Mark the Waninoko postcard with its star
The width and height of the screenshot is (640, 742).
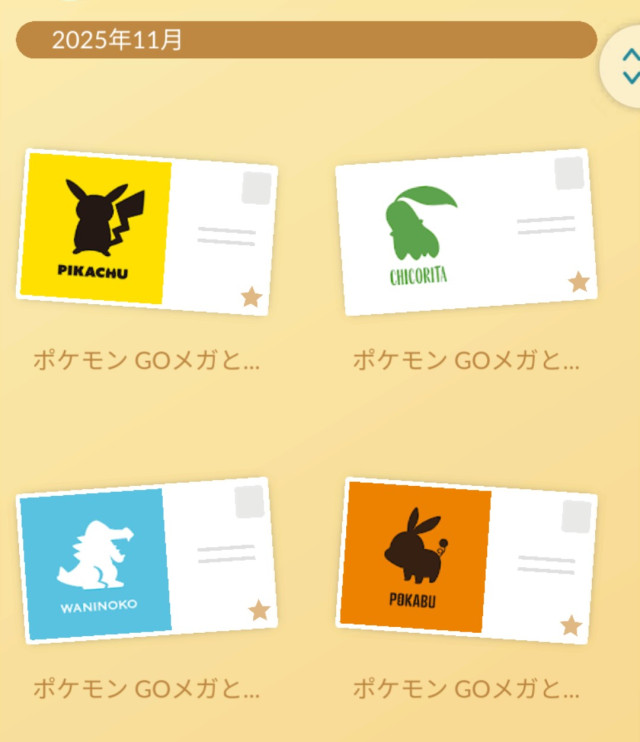tap(259, 610)
